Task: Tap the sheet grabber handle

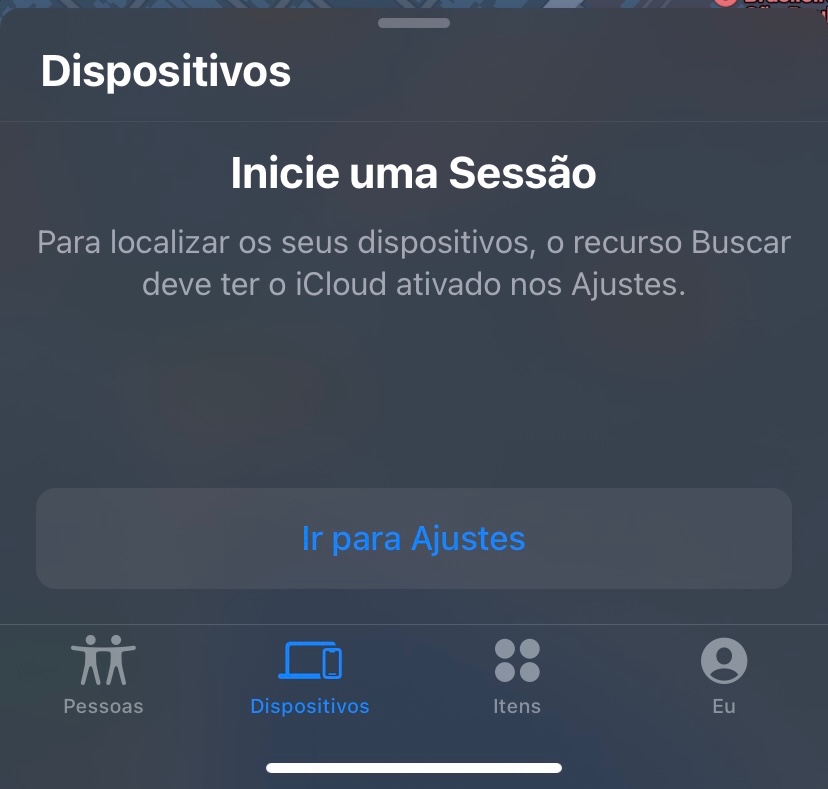Action: pyautogui.click(x=413, y=23)
